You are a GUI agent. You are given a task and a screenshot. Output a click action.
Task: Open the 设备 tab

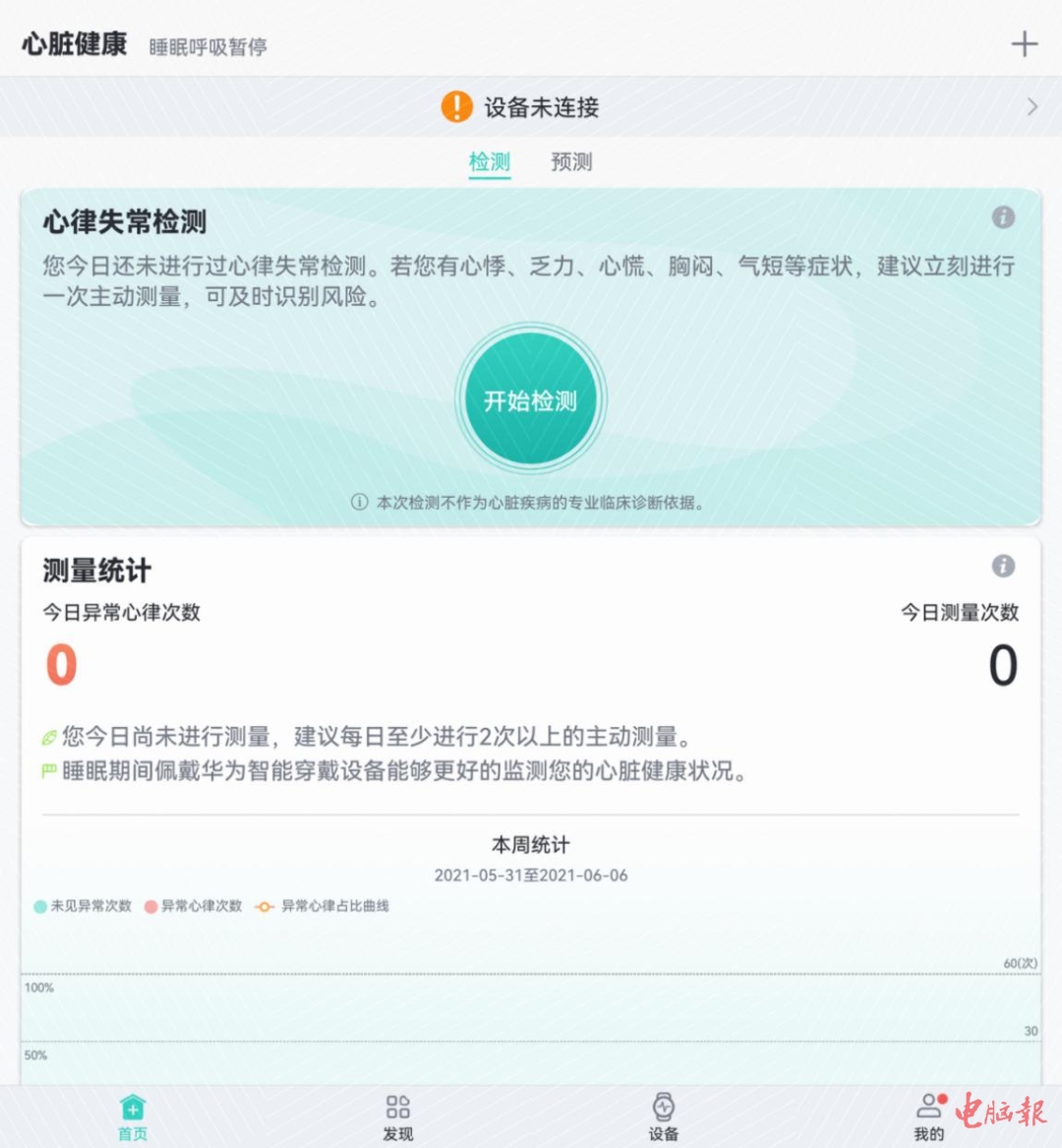pos(664,1117)
